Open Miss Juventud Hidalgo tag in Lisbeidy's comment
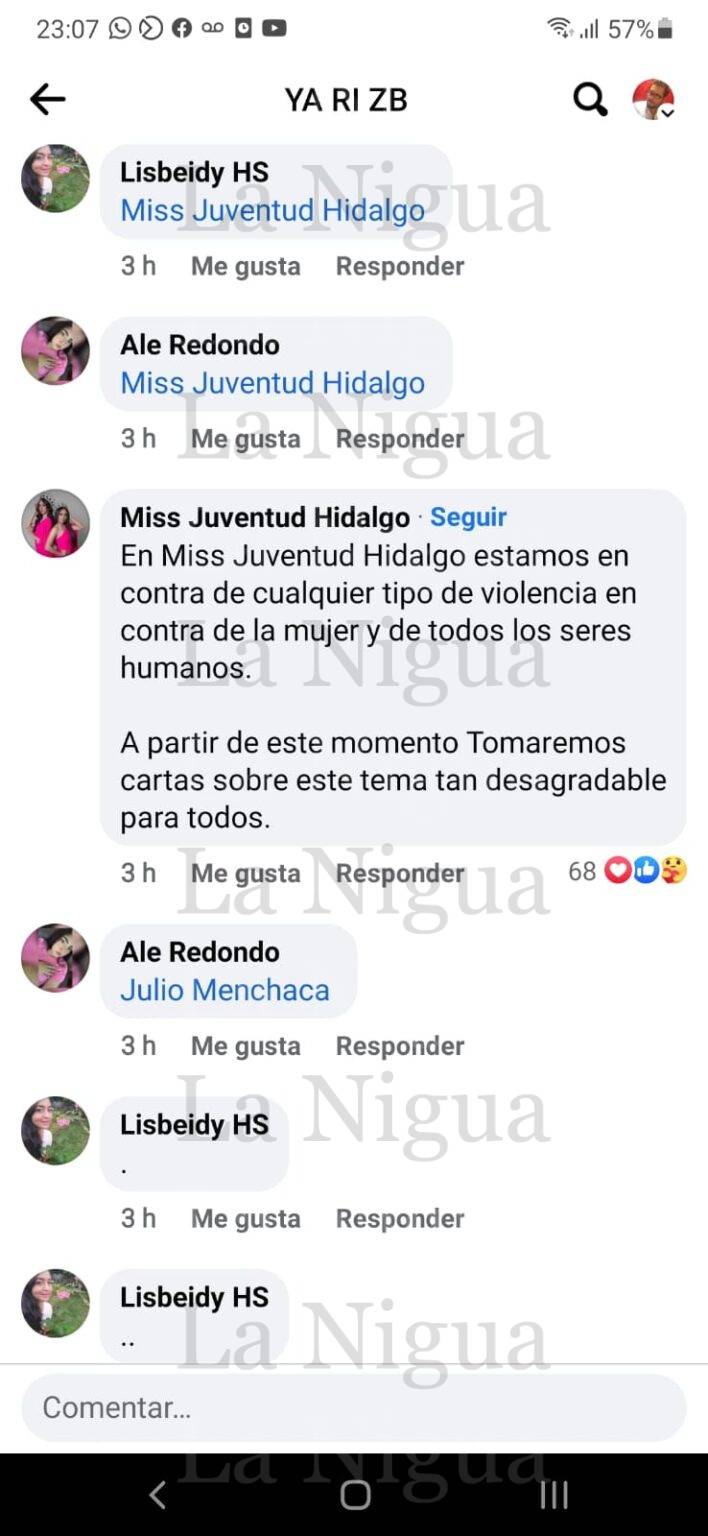The height and width of the screenshot is (1536, 708). (x=272, y=211)
